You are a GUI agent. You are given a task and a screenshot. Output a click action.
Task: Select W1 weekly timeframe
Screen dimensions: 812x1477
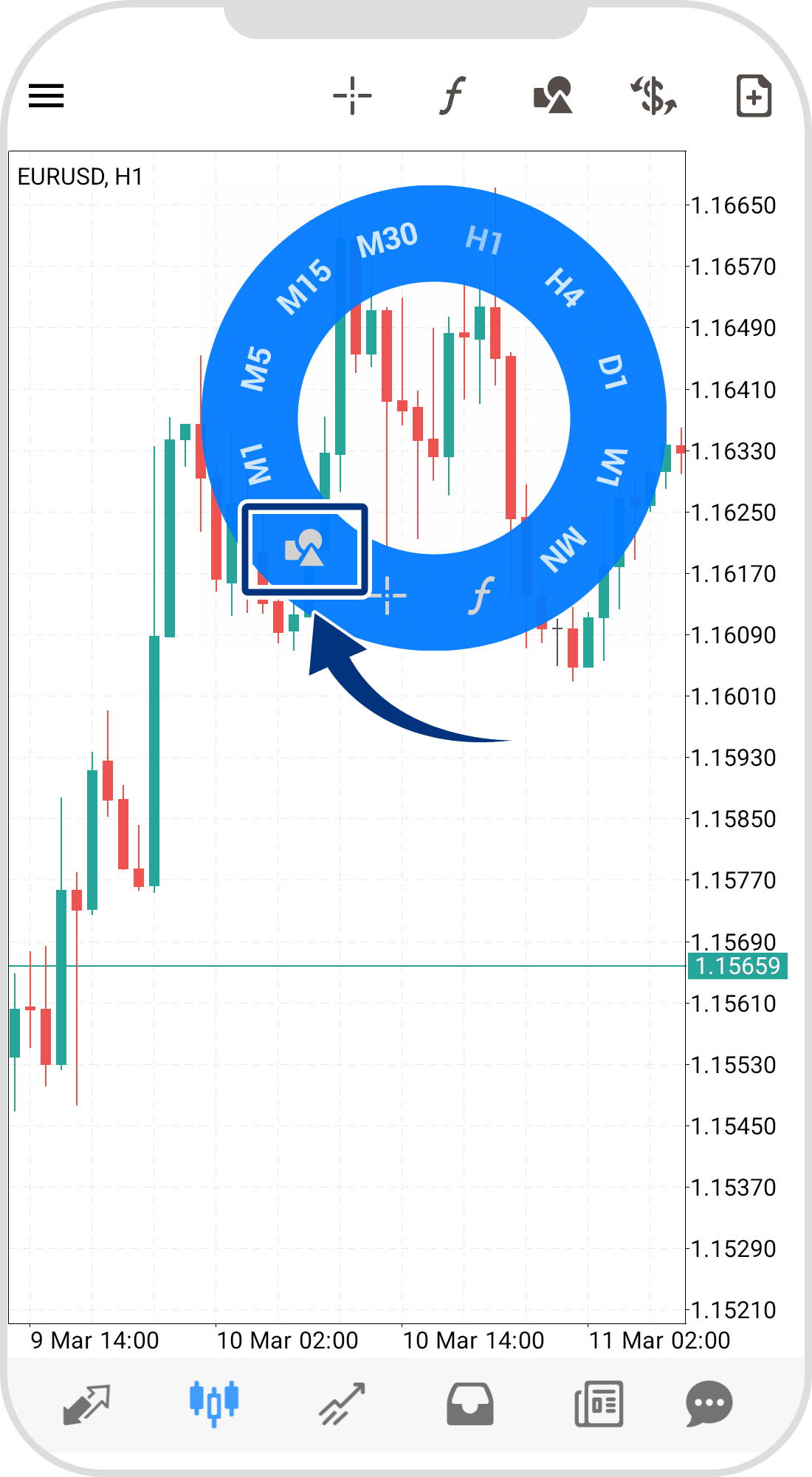613,467
